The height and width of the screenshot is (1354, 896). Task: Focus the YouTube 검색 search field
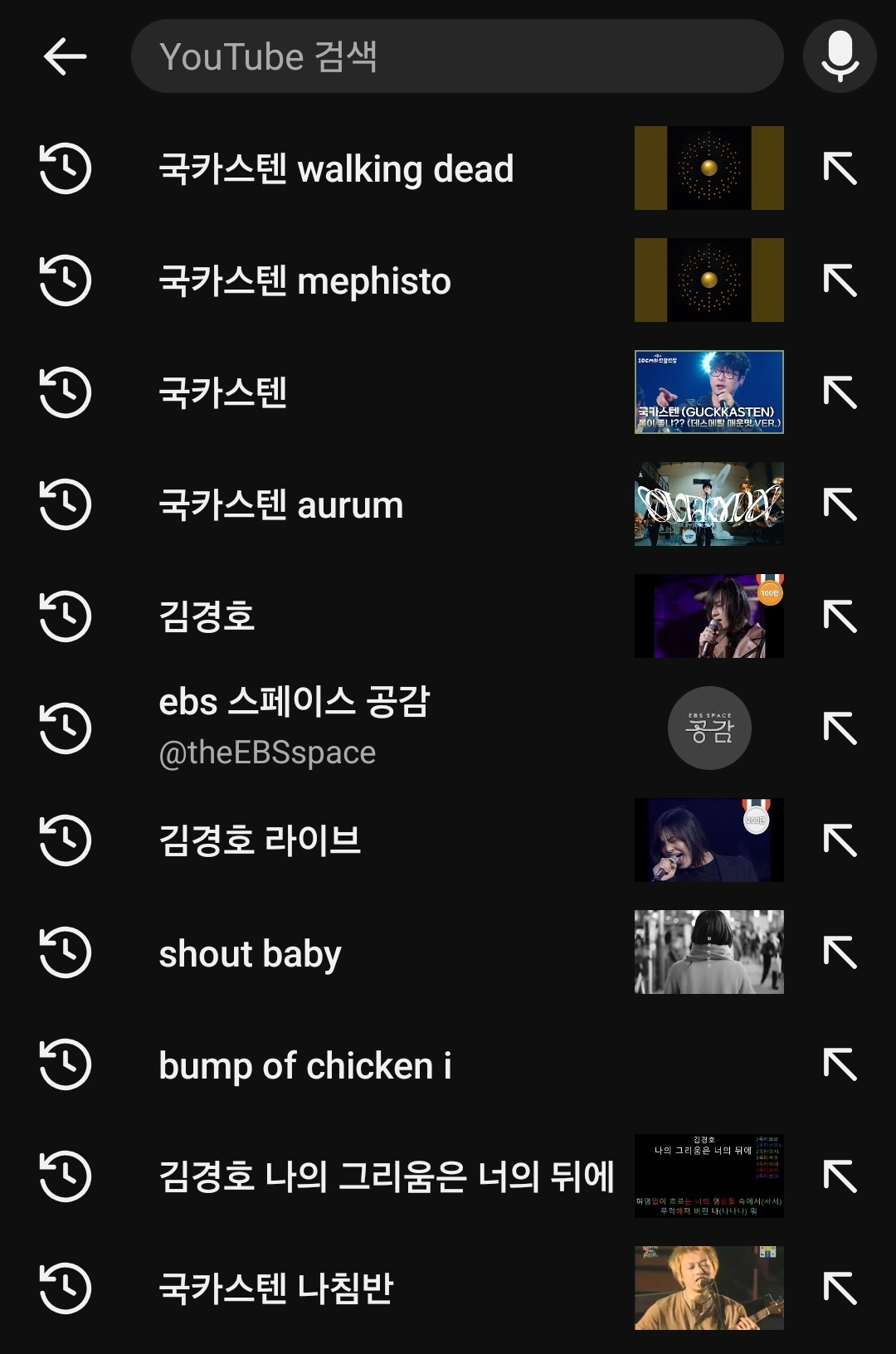click(x=456, y=56)
